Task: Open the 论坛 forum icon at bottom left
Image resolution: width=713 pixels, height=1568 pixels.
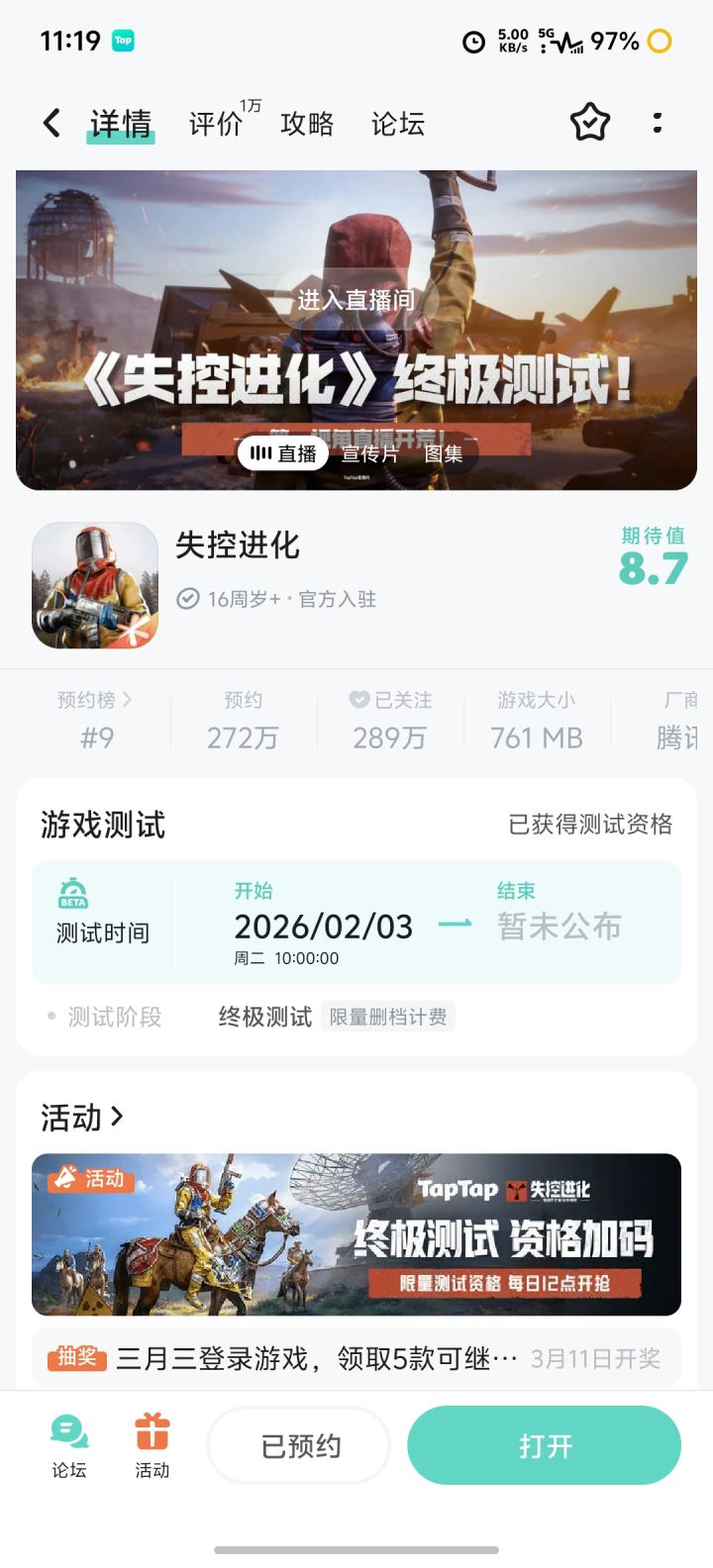Action: [68, 1444]
